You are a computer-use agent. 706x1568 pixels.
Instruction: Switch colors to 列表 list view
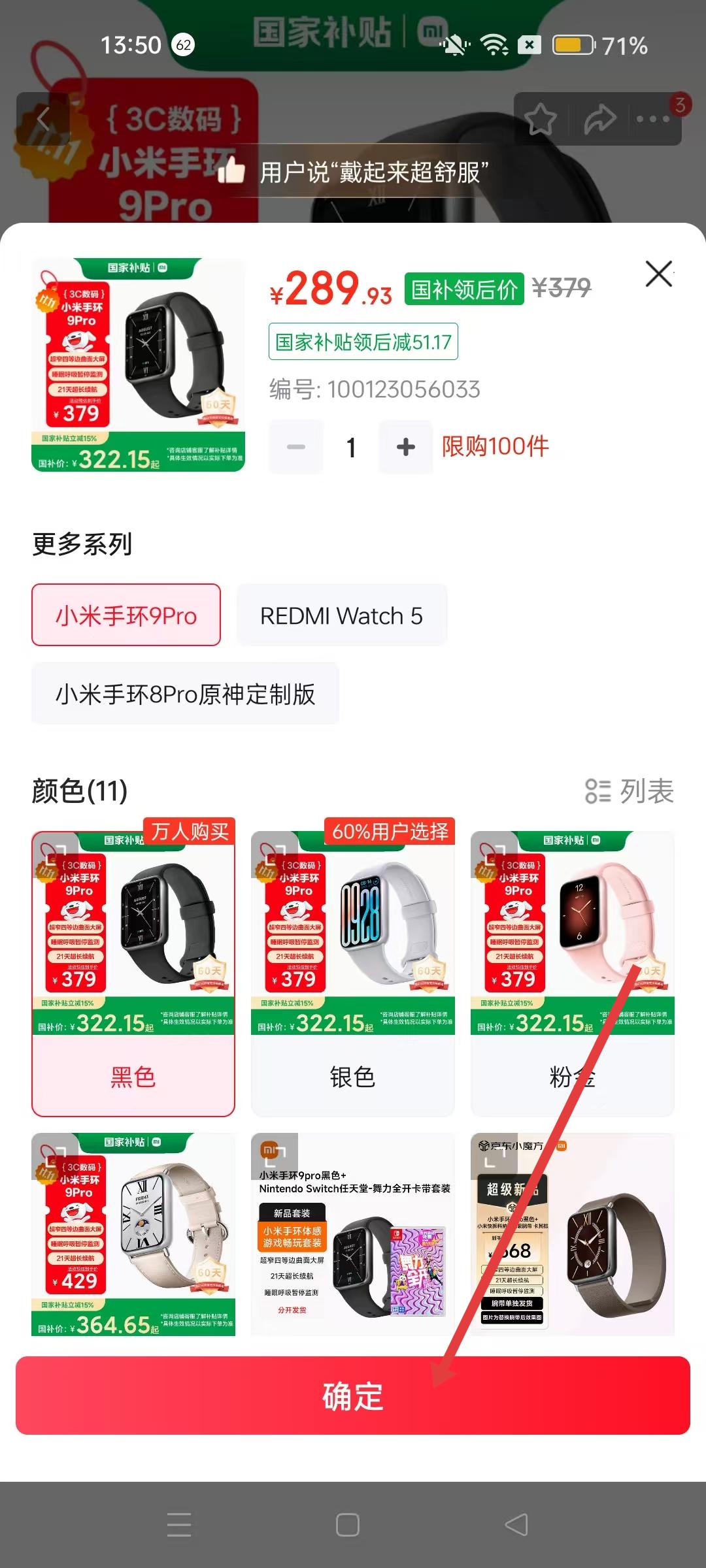[x=629, y=791]
